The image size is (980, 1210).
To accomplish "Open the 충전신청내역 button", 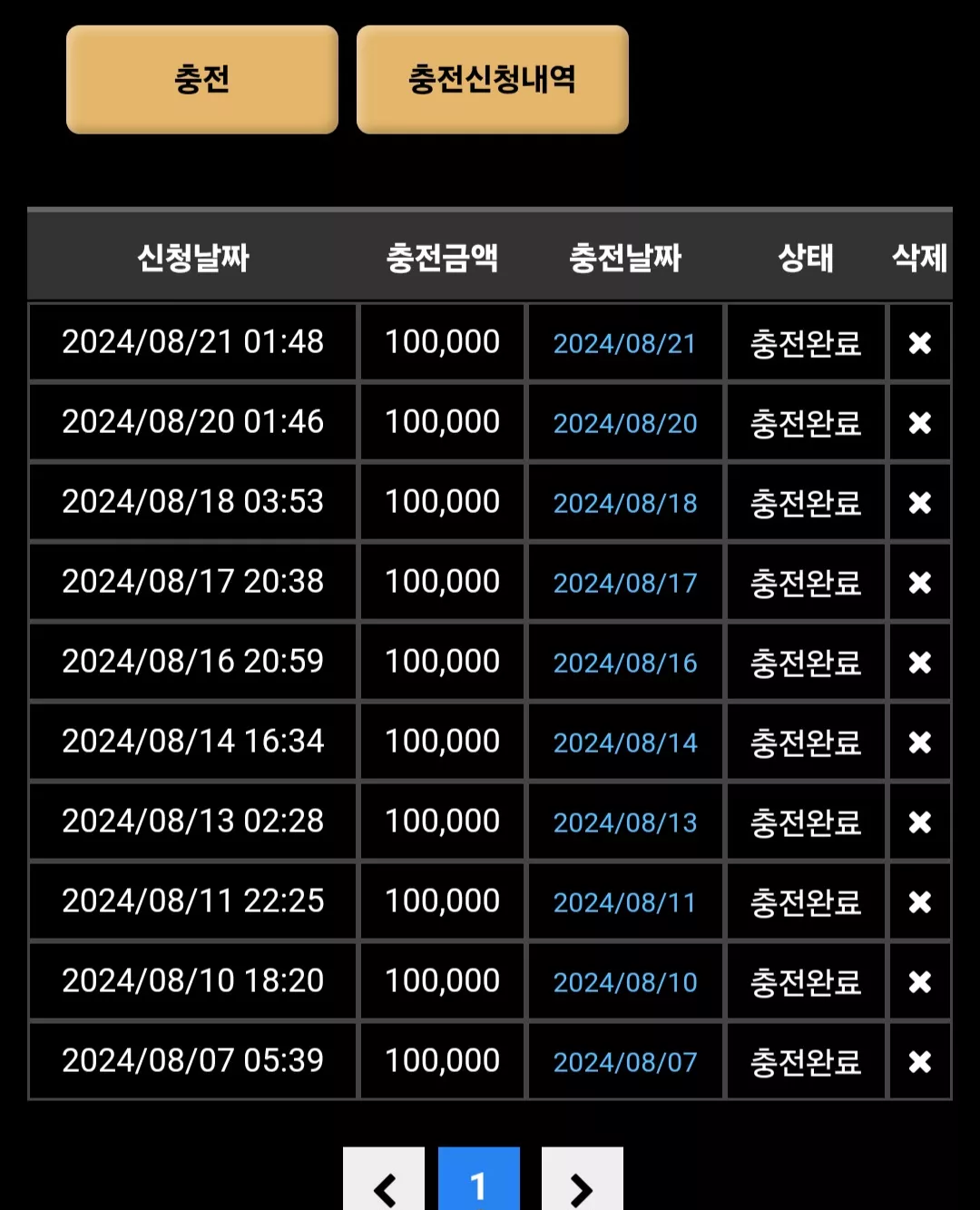I will point(493,80).
